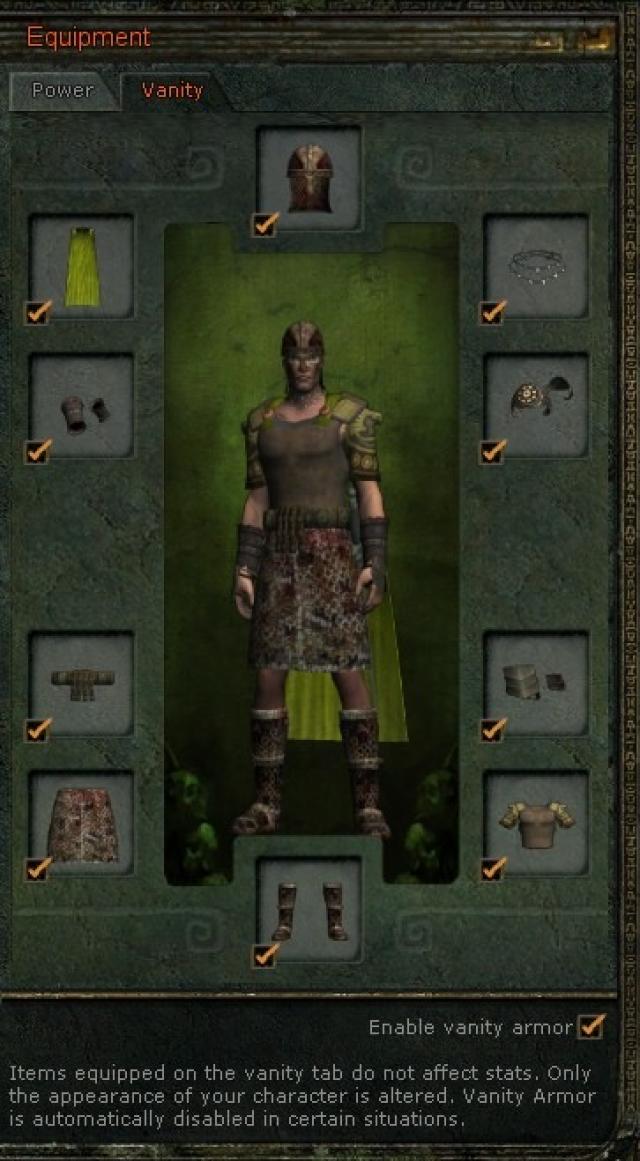Uncheck the skirt slot checkbox
The height and width of the screenshot is (1161, 640).
38,869
